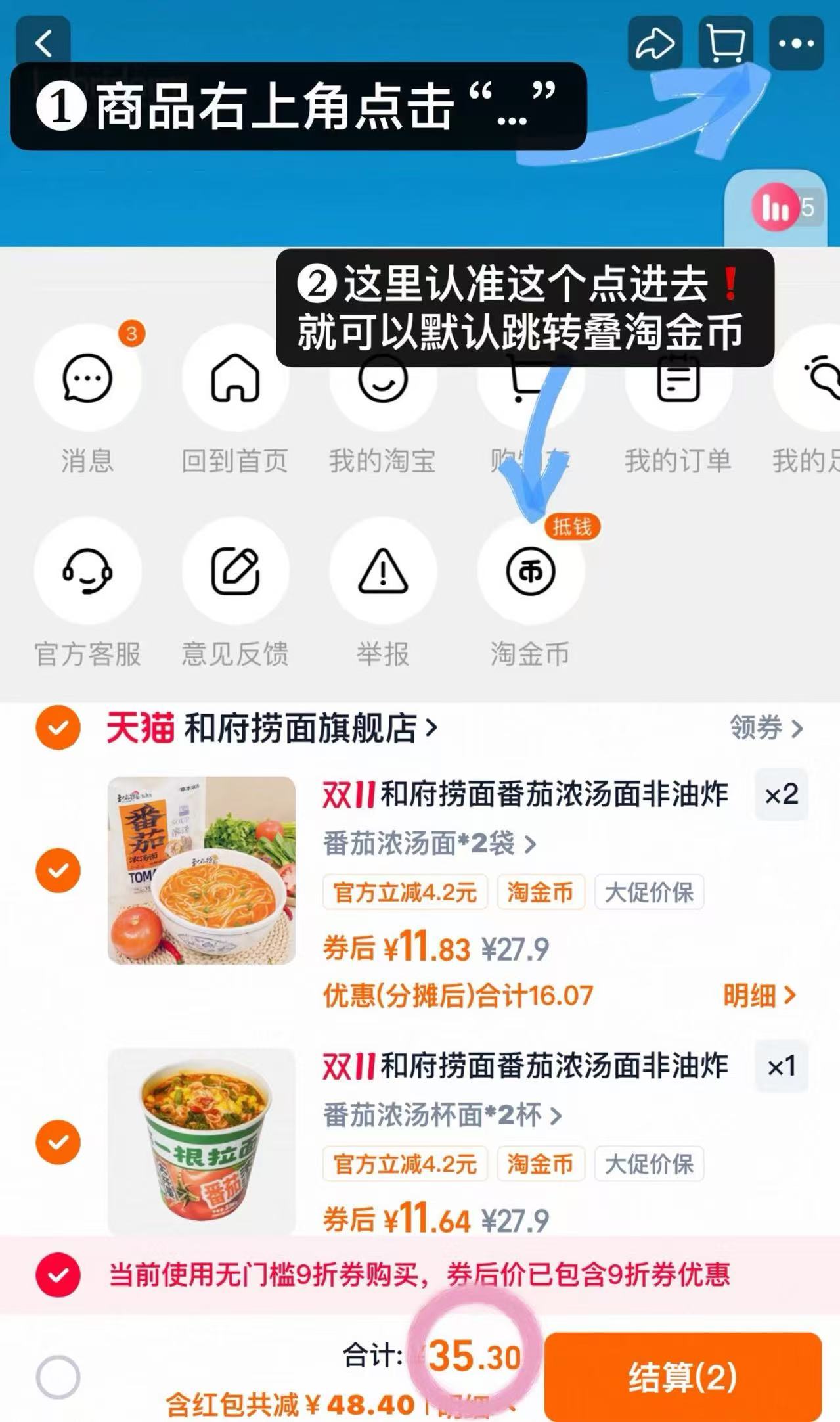Uncheck the 番茄浓汤杯面 cup noodle item
This screenshot has width=840, height=1422.
tap(58, 1140)
